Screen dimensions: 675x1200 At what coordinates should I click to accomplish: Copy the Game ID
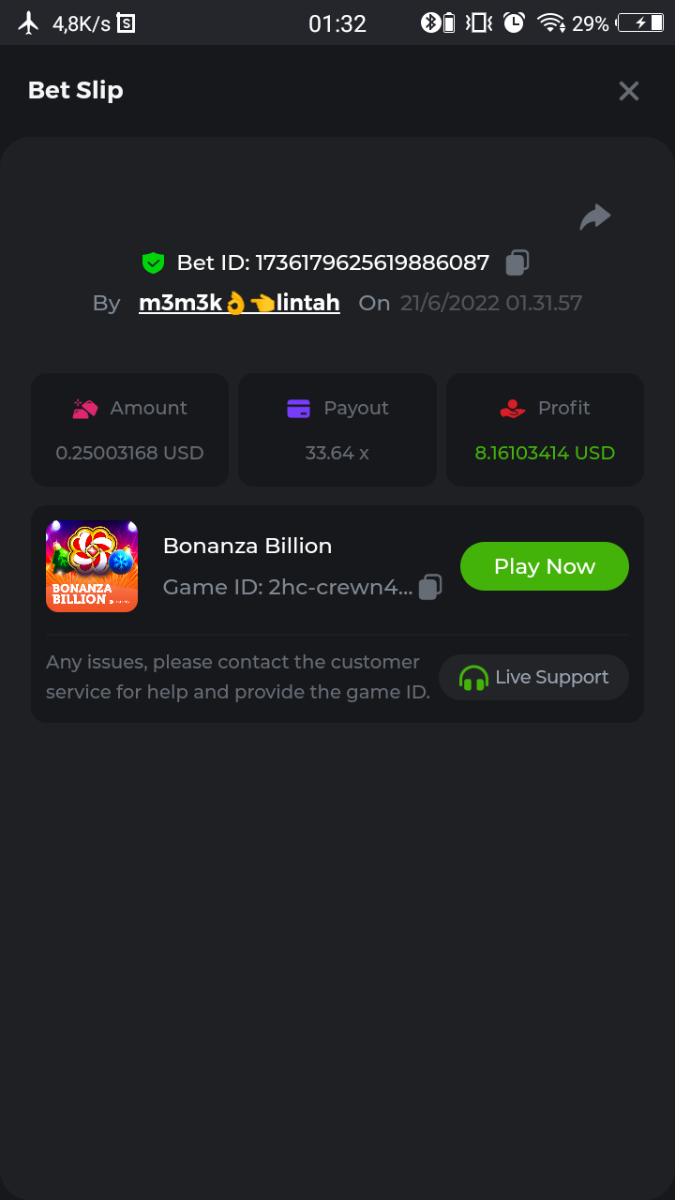(430, 587)
